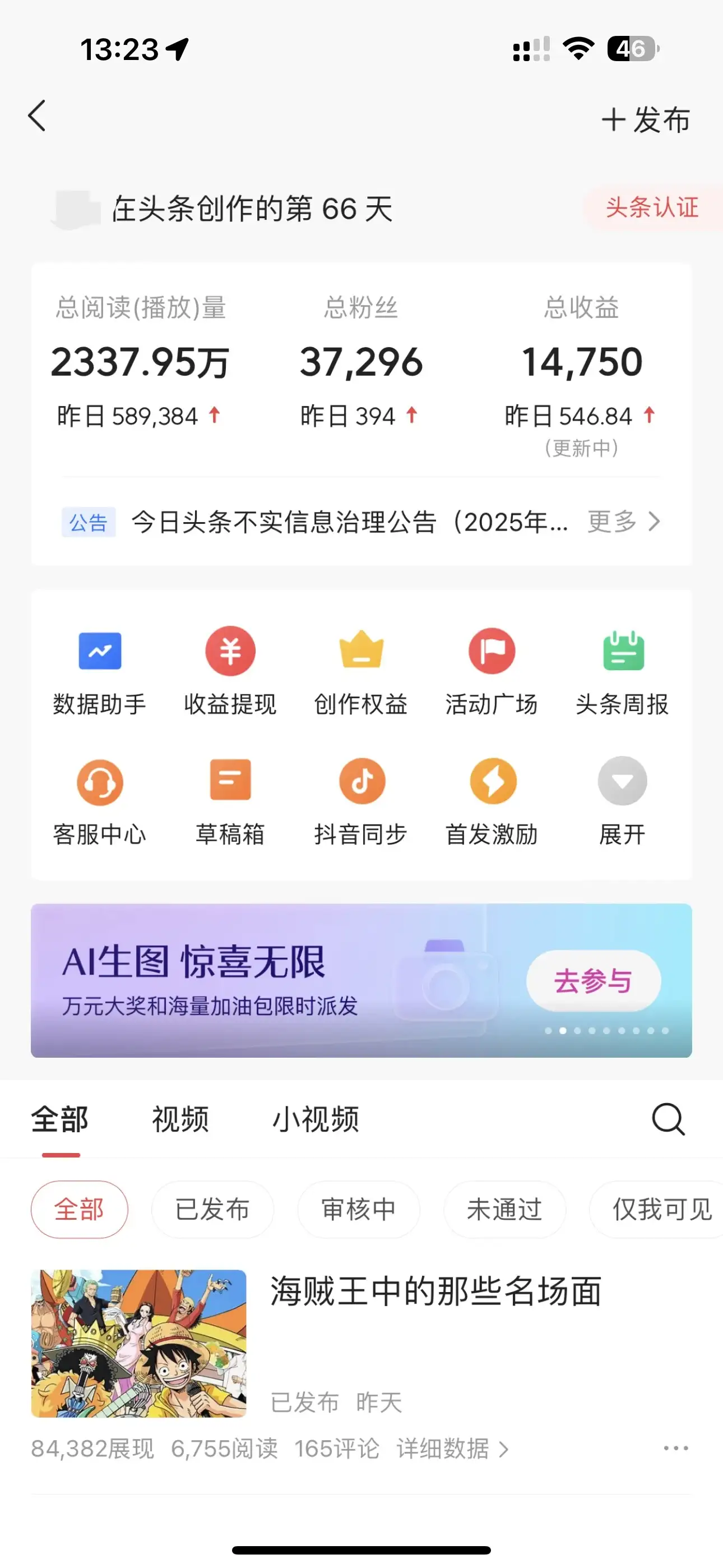This screenshot has width=723, height=1568.
Task: Open the search icon in content section
Action: point(667,1119)
